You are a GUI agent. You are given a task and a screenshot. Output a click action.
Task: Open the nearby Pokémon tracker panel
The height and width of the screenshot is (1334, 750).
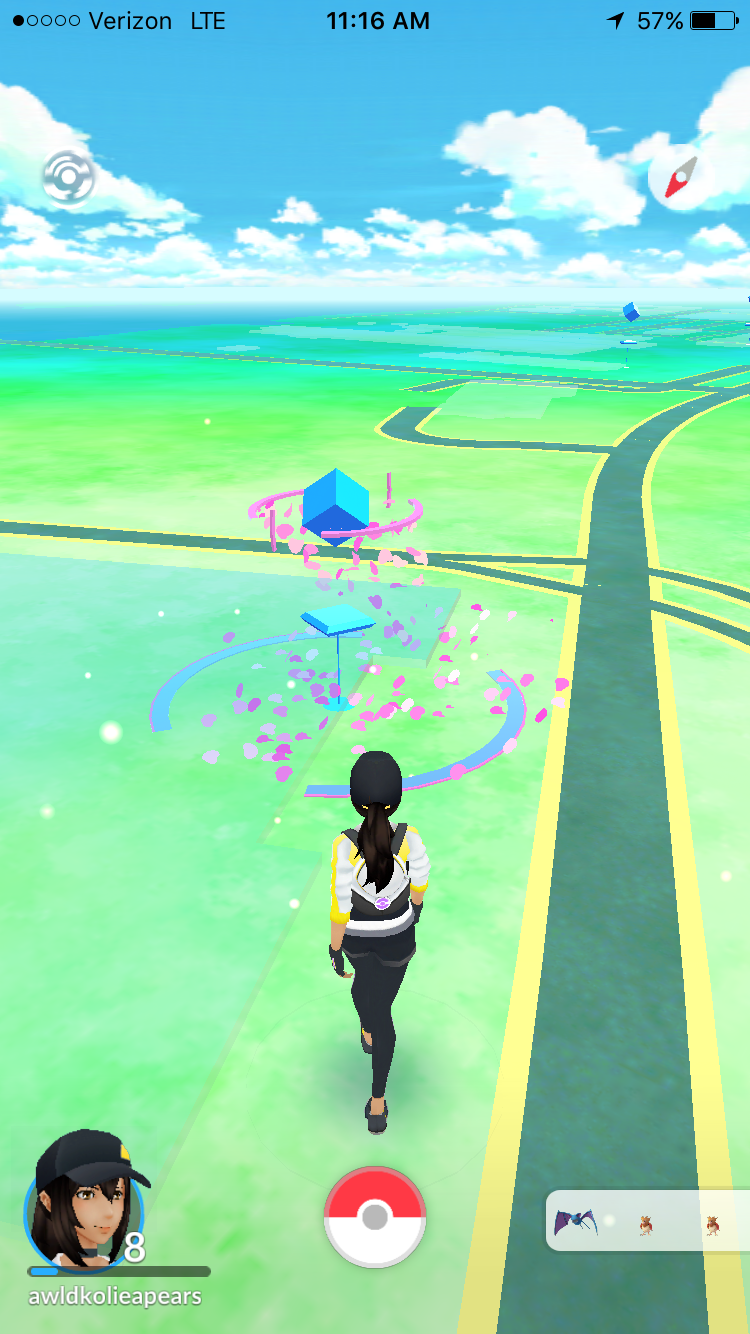click(x=648, y=1221)
